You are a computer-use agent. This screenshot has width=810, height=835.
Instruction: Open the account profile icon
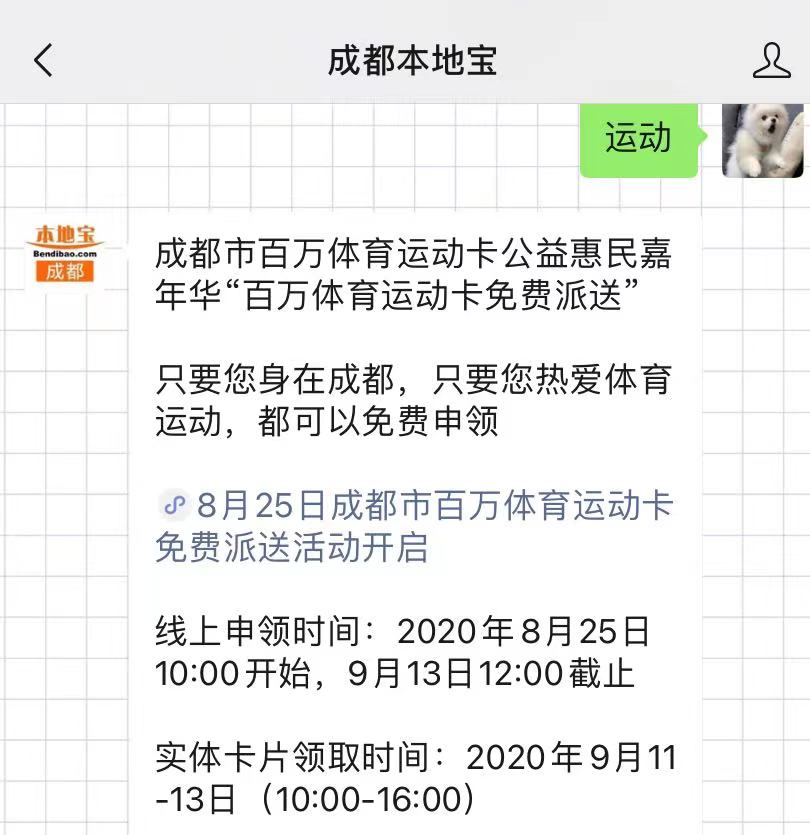click(x=770, y=61)
